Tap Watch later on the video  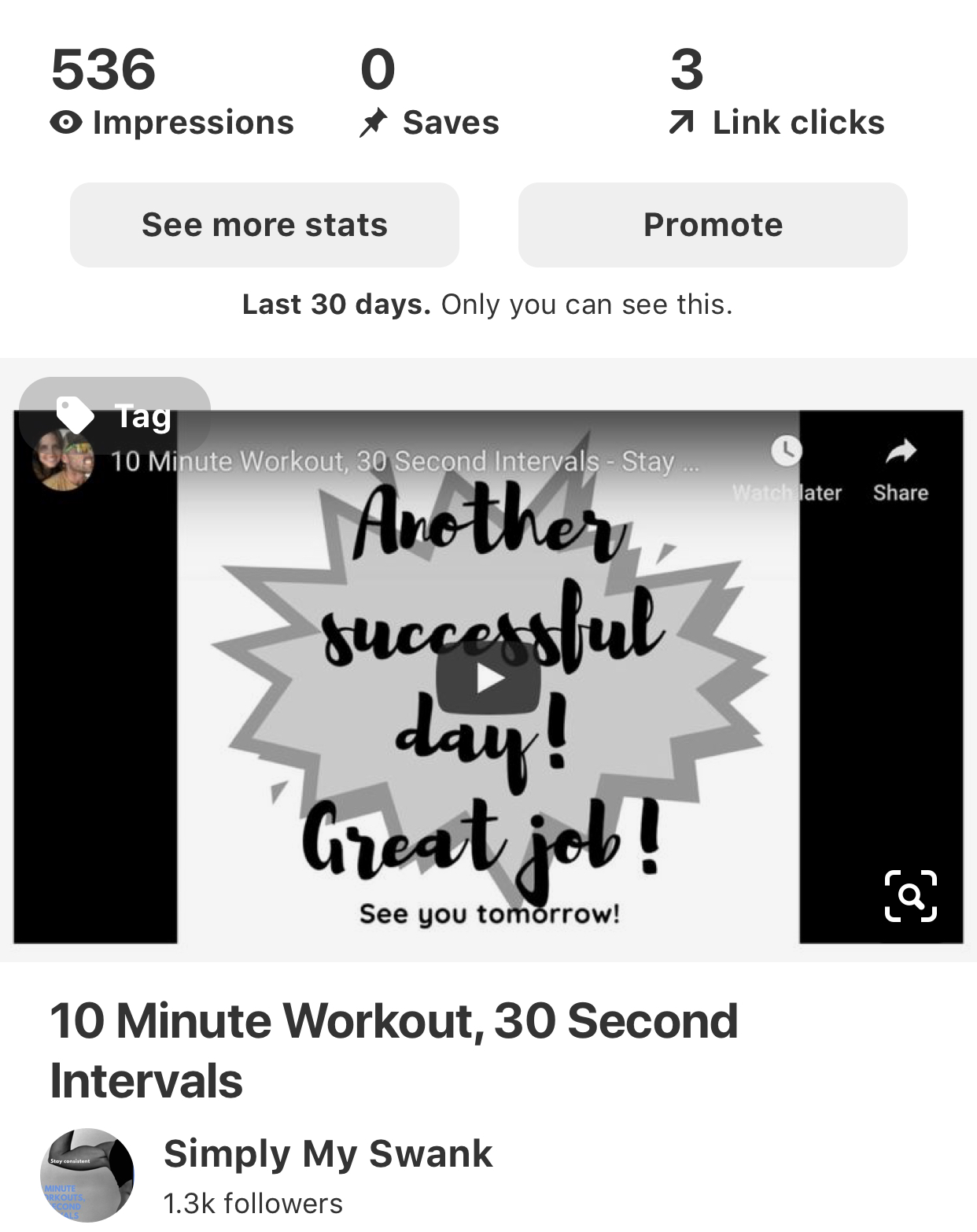pos(787,467)
